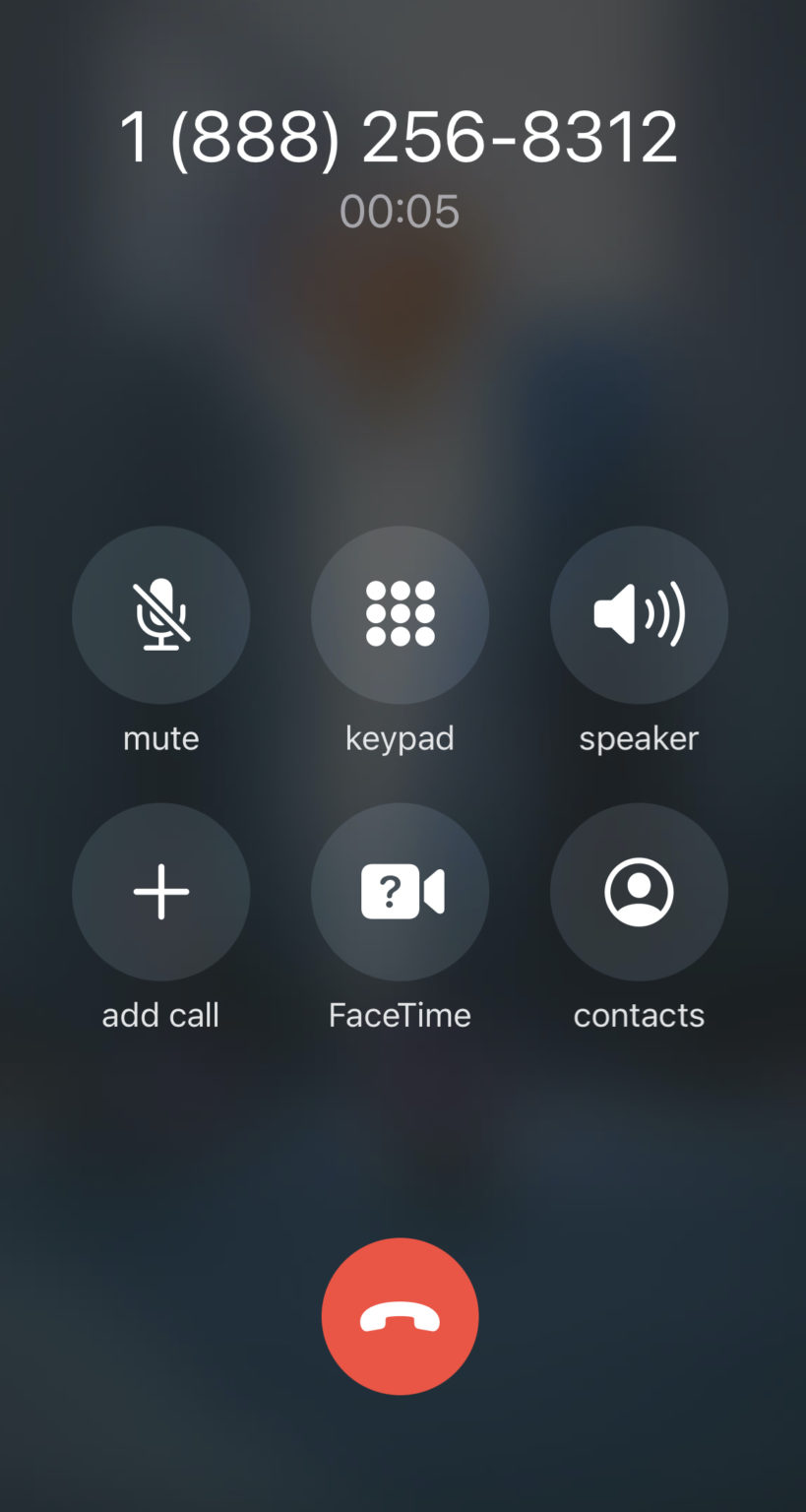Tap the FaceTime camera icon with question mark
The image size is (806, 1512).
coord(400,891)
